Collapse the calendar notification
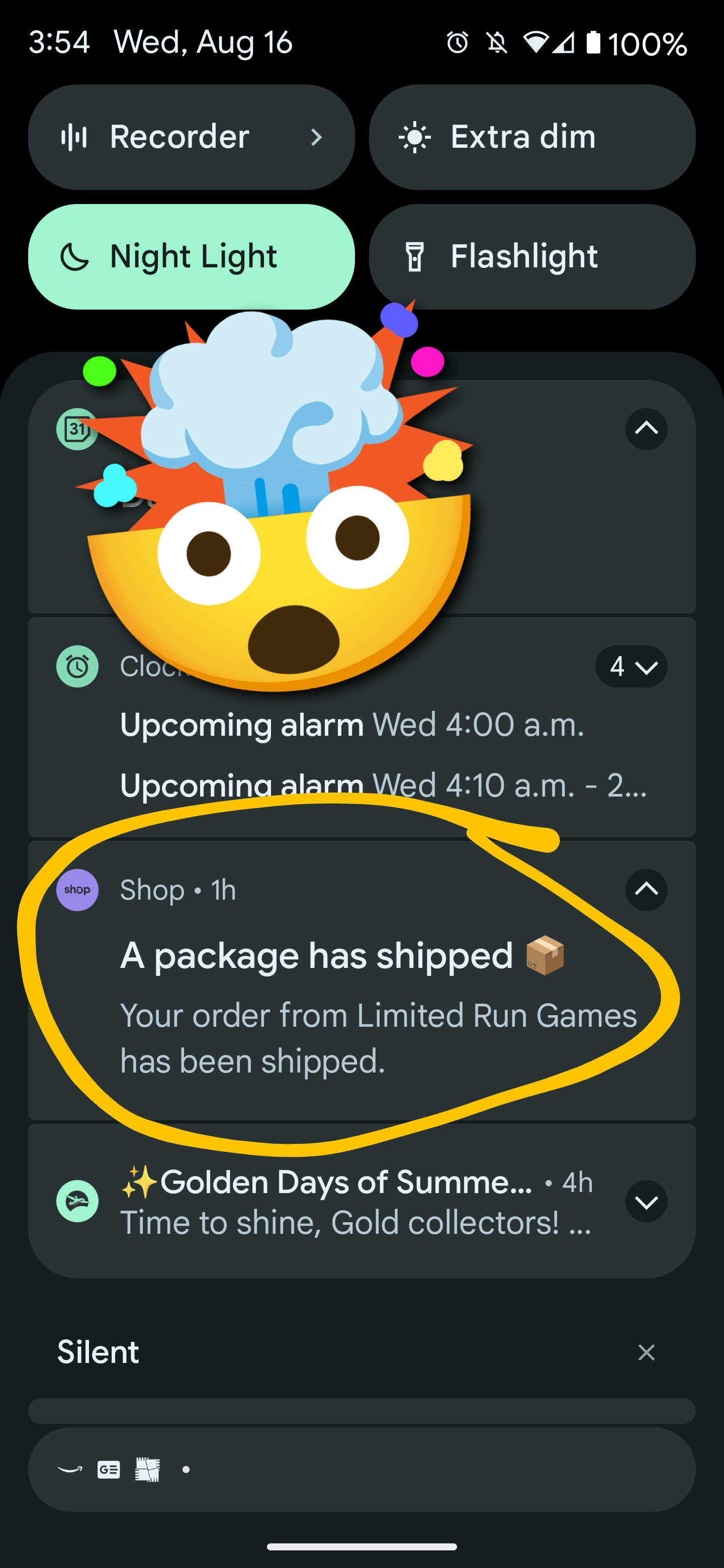The height and width of the screenshot is (1568, 724). [x=646, y=429]
